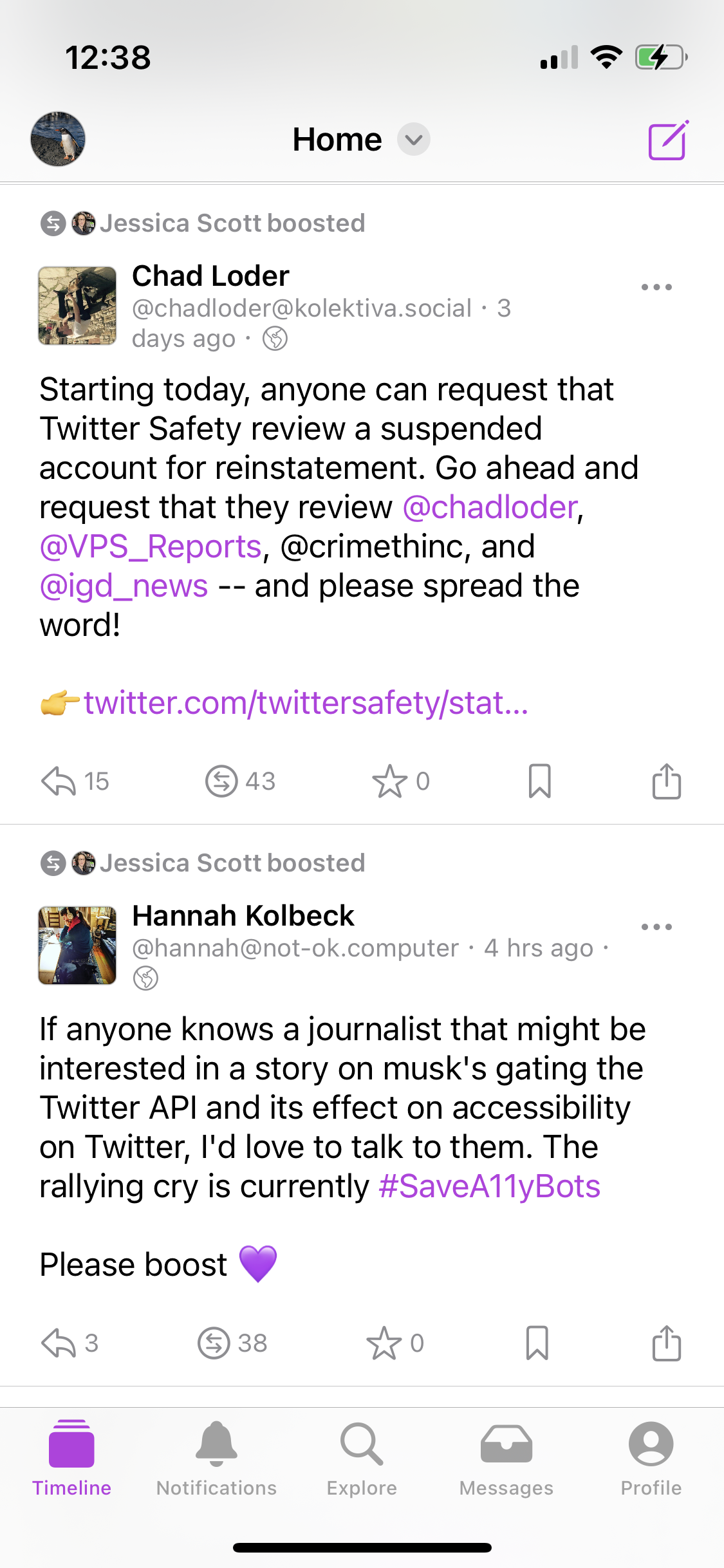Screen dimensions: 724x1568
Task: Open the #SaveA11yBots hashtag
Action: (490, 1186)
